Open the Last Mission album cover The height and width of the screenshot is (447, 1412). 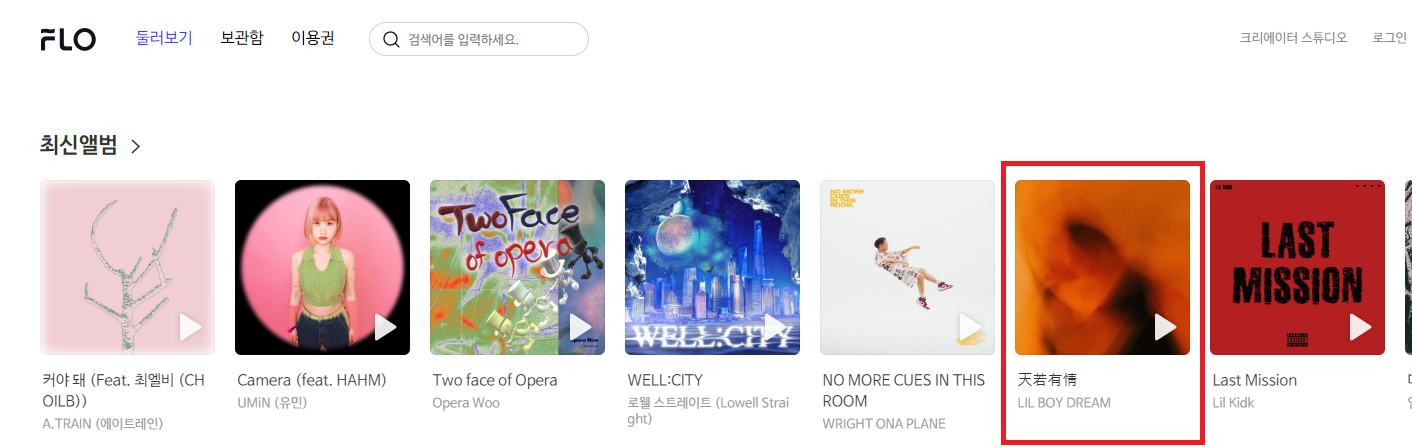click(x=1297, y=267)
